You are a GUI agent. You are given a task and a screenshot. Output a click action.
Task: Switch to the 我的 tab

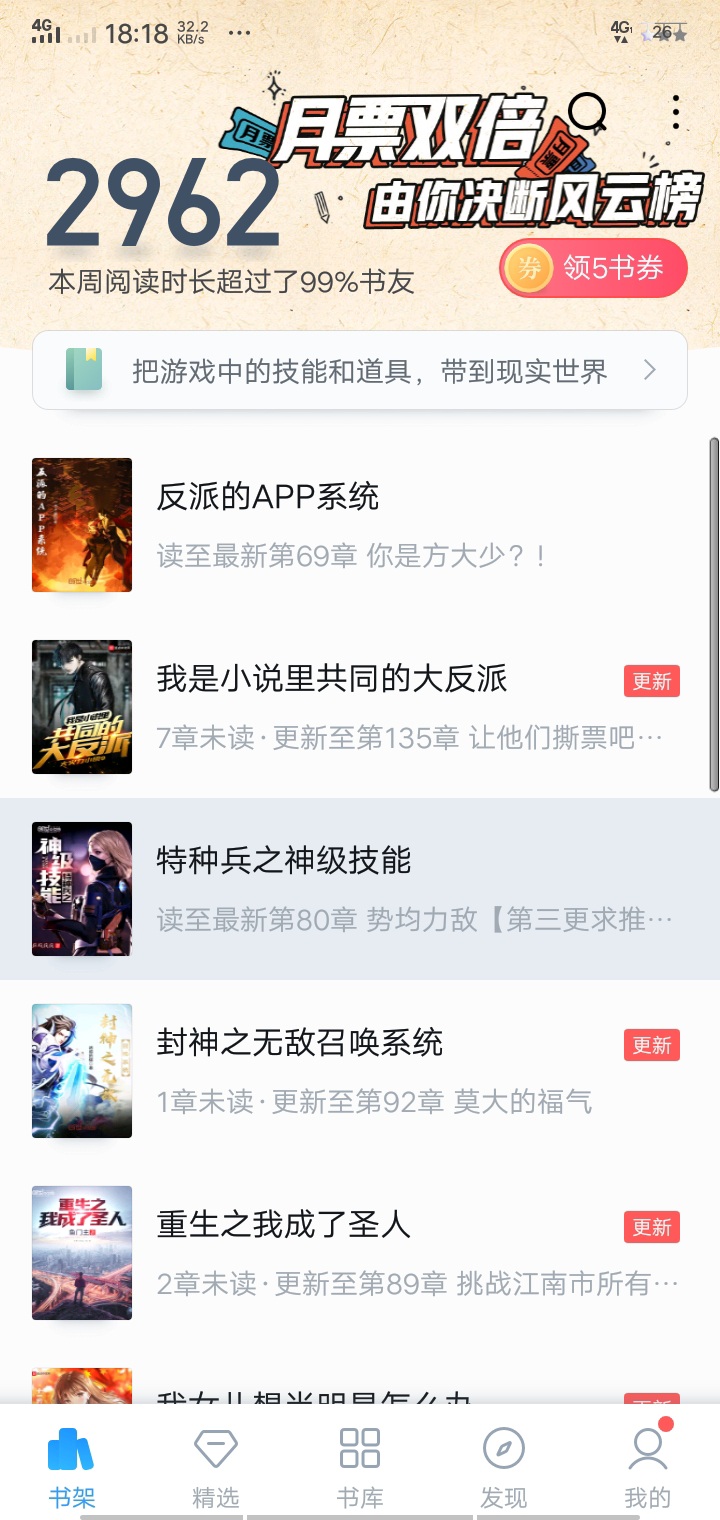647,1466
